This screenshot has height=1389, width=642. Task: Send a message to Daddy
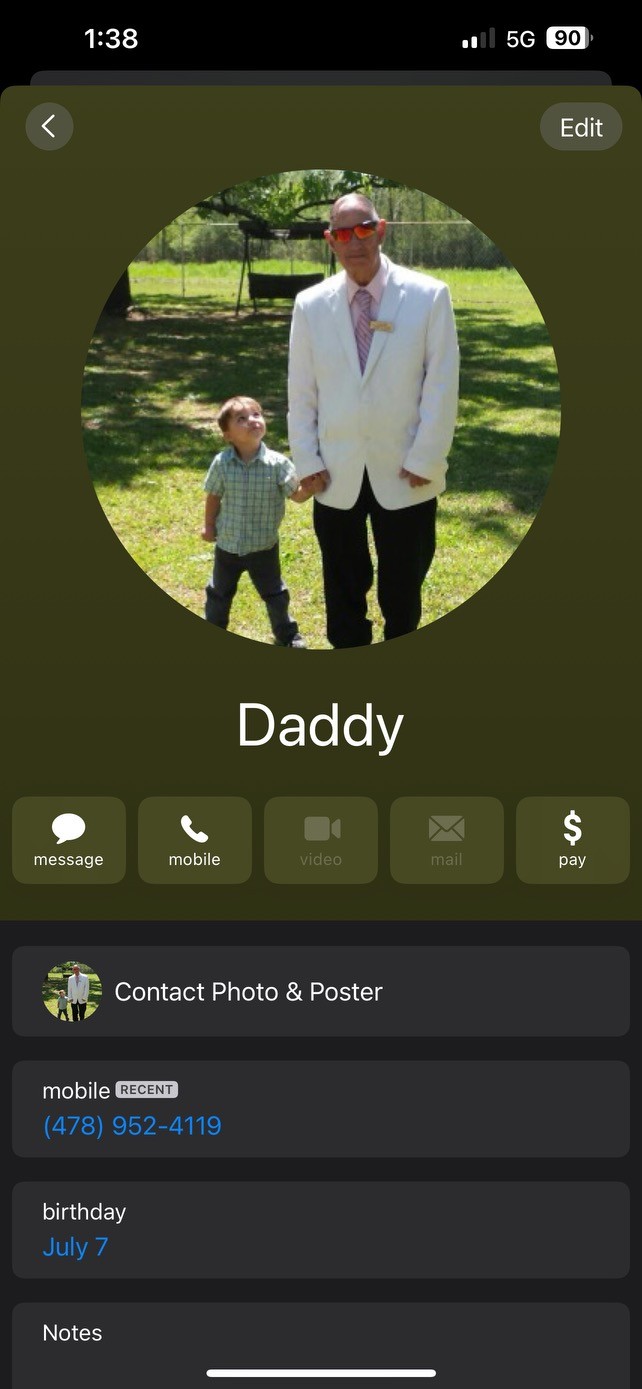(69, 840)
